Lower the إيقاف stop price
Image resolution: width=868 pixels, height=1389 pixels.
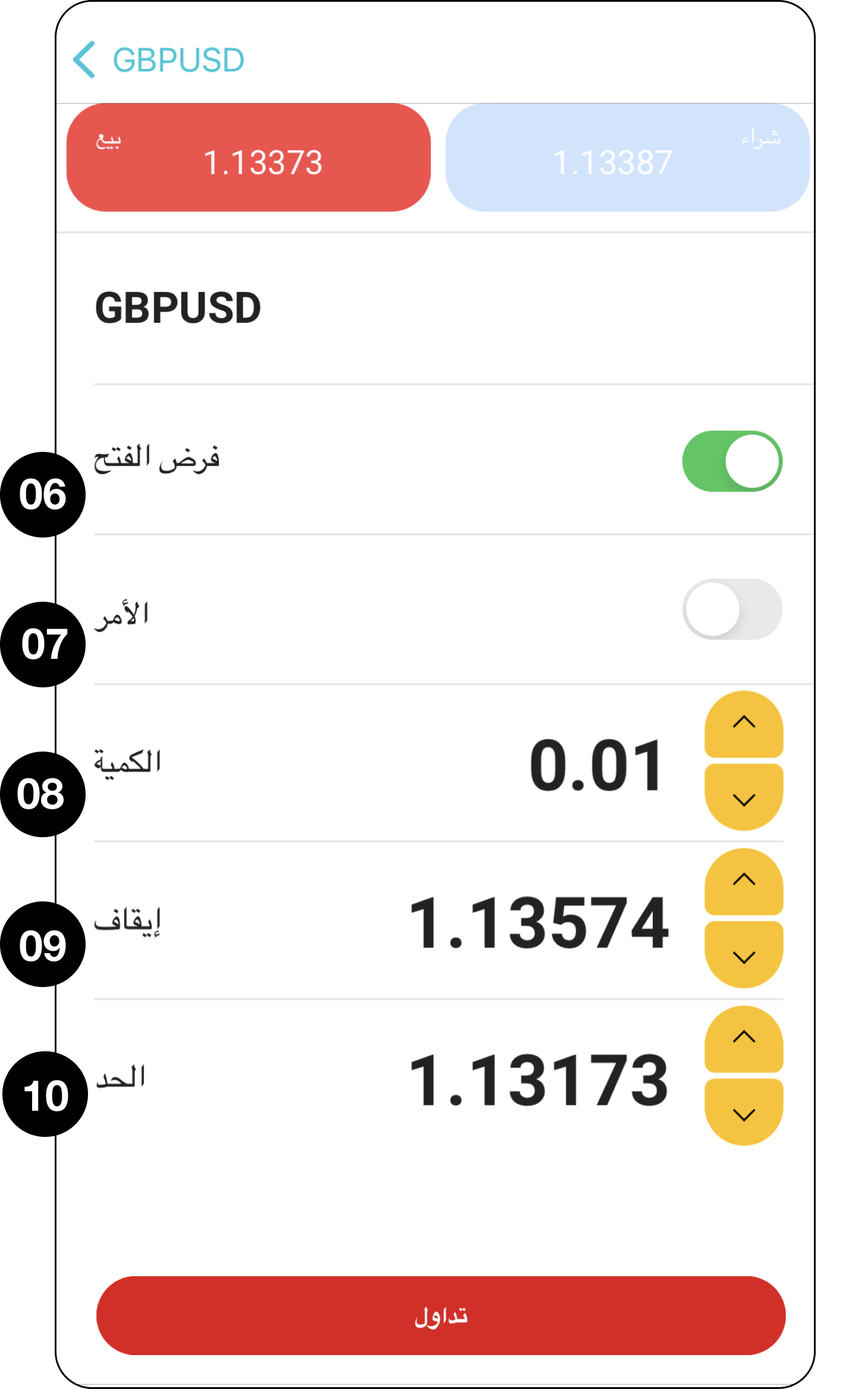(744, 956)
